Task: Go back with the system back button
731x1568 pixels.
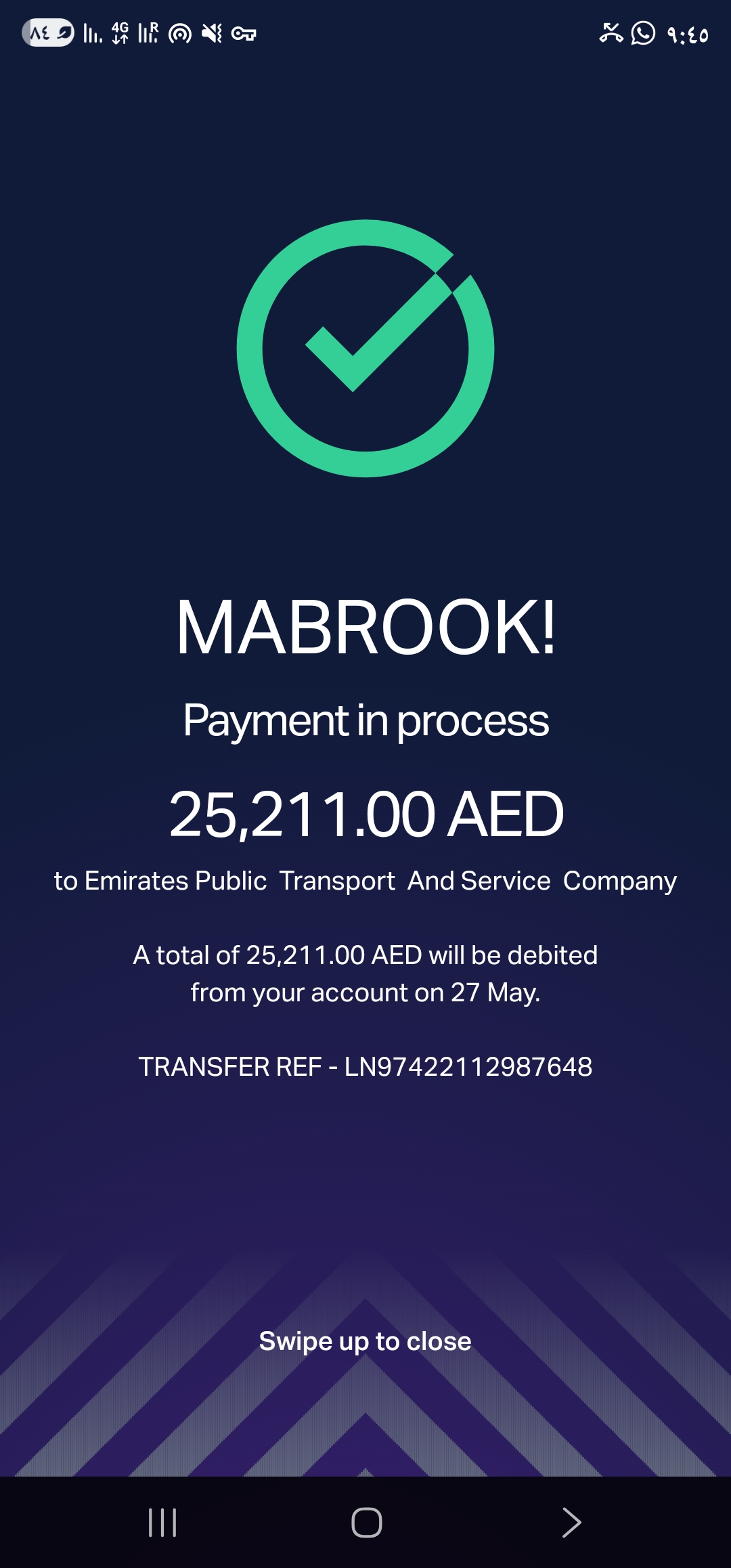Action: [x=571, y=1523]
